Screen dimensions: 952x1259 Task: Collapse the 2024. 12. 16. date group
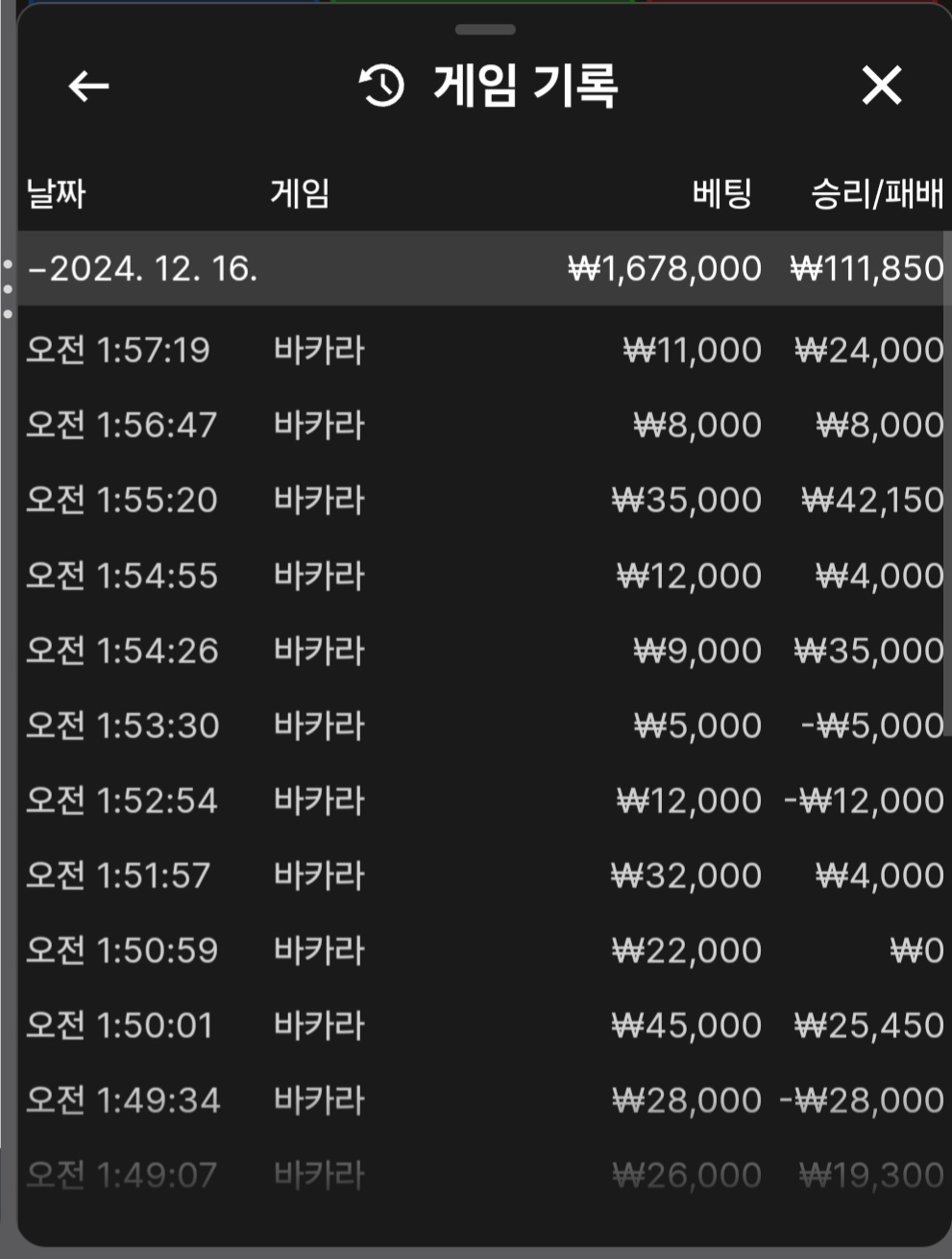pyautogui.click(x=144, y=268)
